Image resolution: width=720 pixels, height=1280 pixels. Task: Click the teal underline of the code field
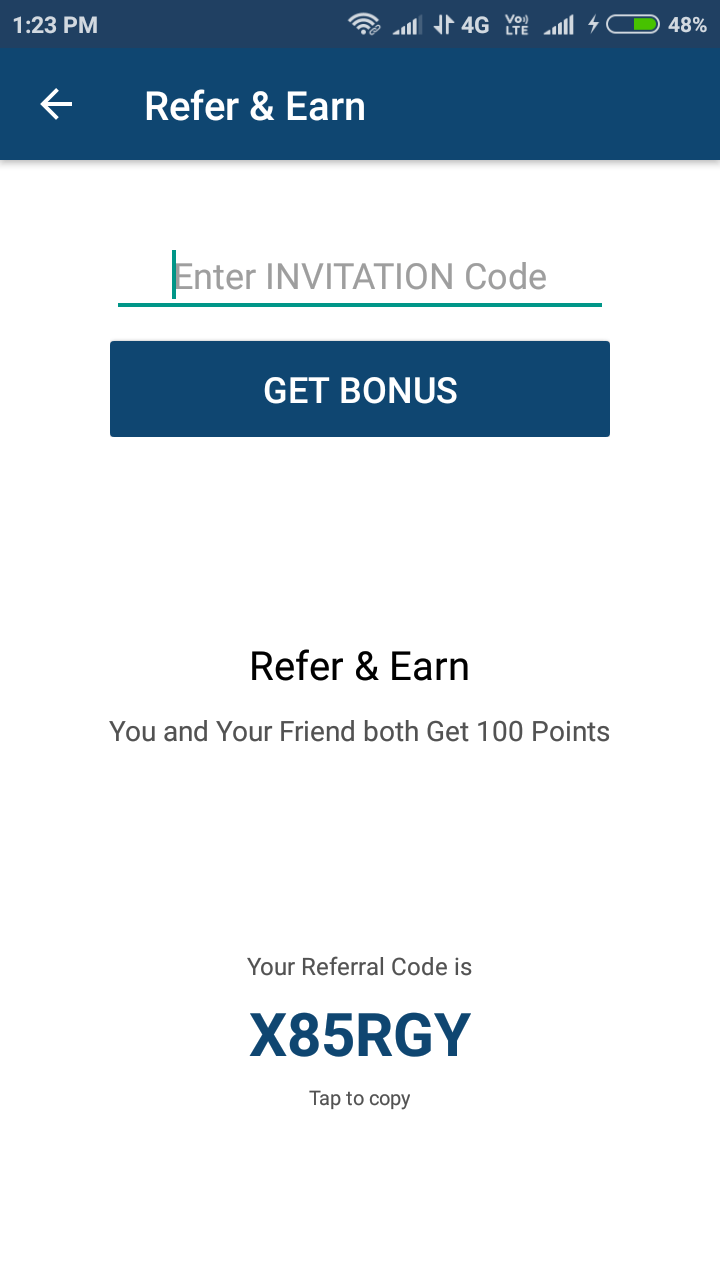pos(360,301)
